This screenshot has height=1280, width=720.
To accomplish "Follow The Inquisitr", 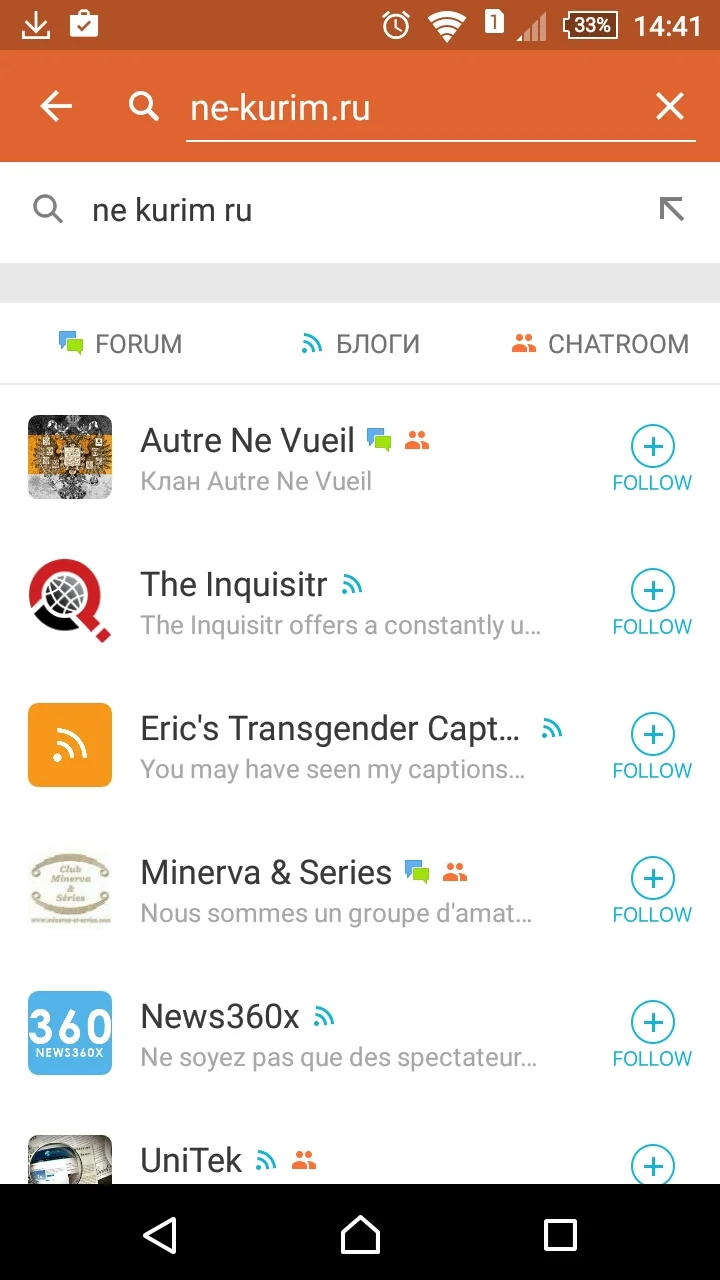I will [652, 602].
